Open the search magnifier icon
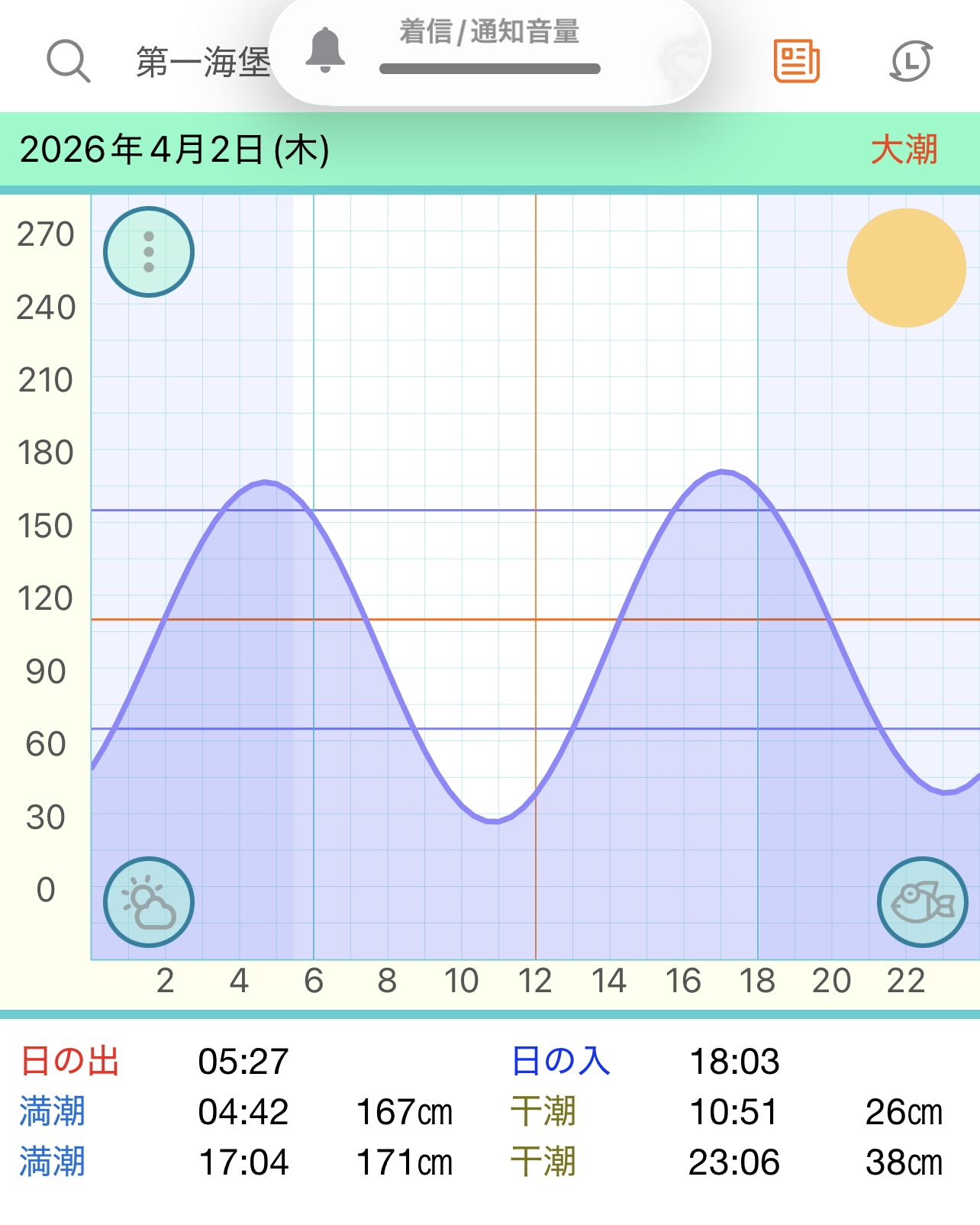 tap(69, 61)
